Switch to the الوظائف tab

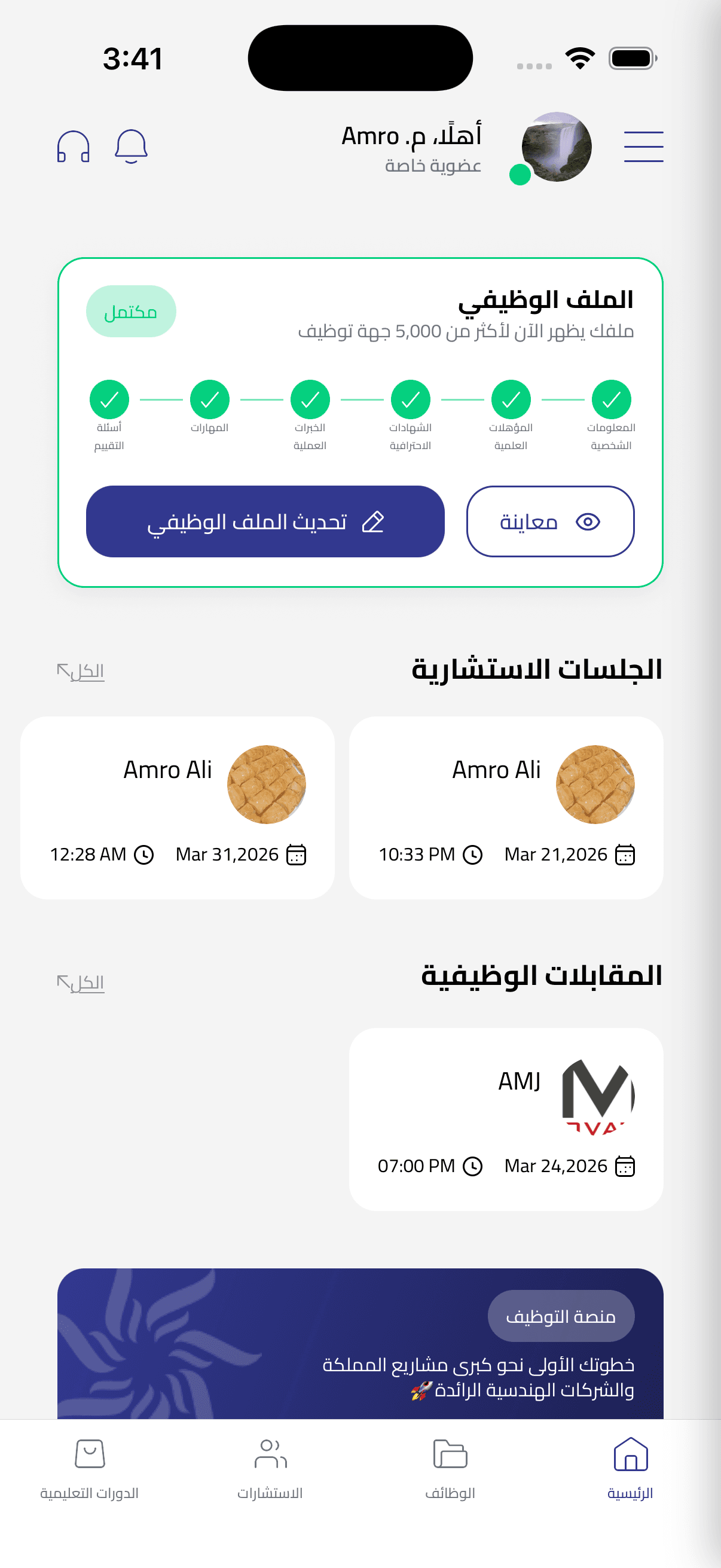click(448, 1470)
